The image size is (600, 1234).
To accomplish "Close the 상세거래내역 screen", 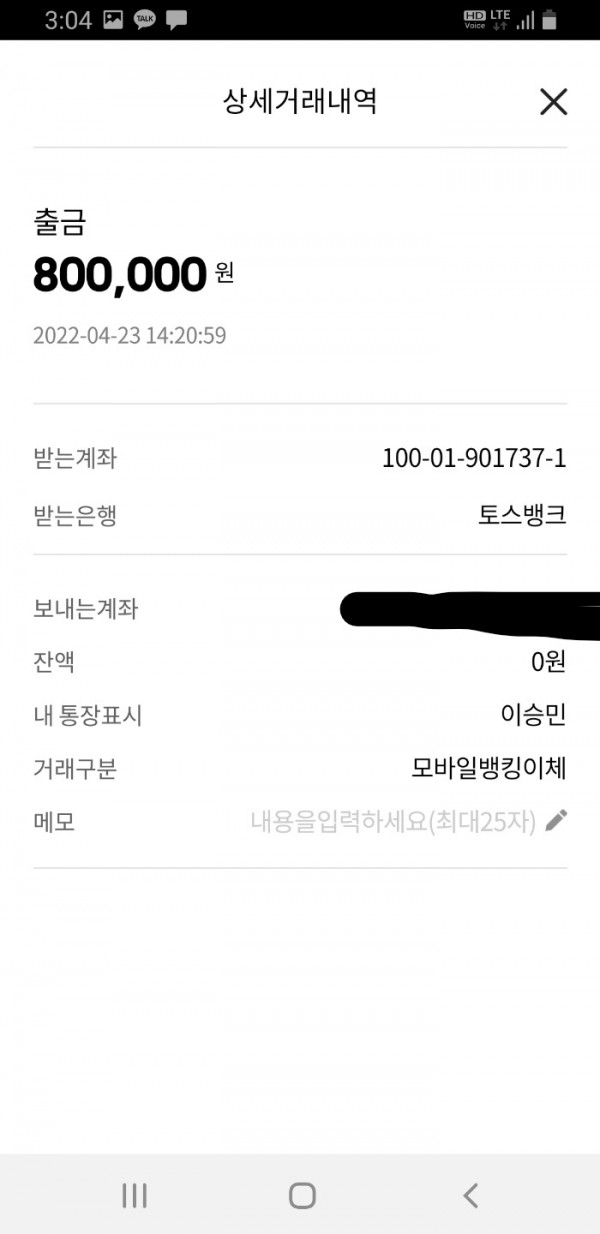I will (553, 102).
